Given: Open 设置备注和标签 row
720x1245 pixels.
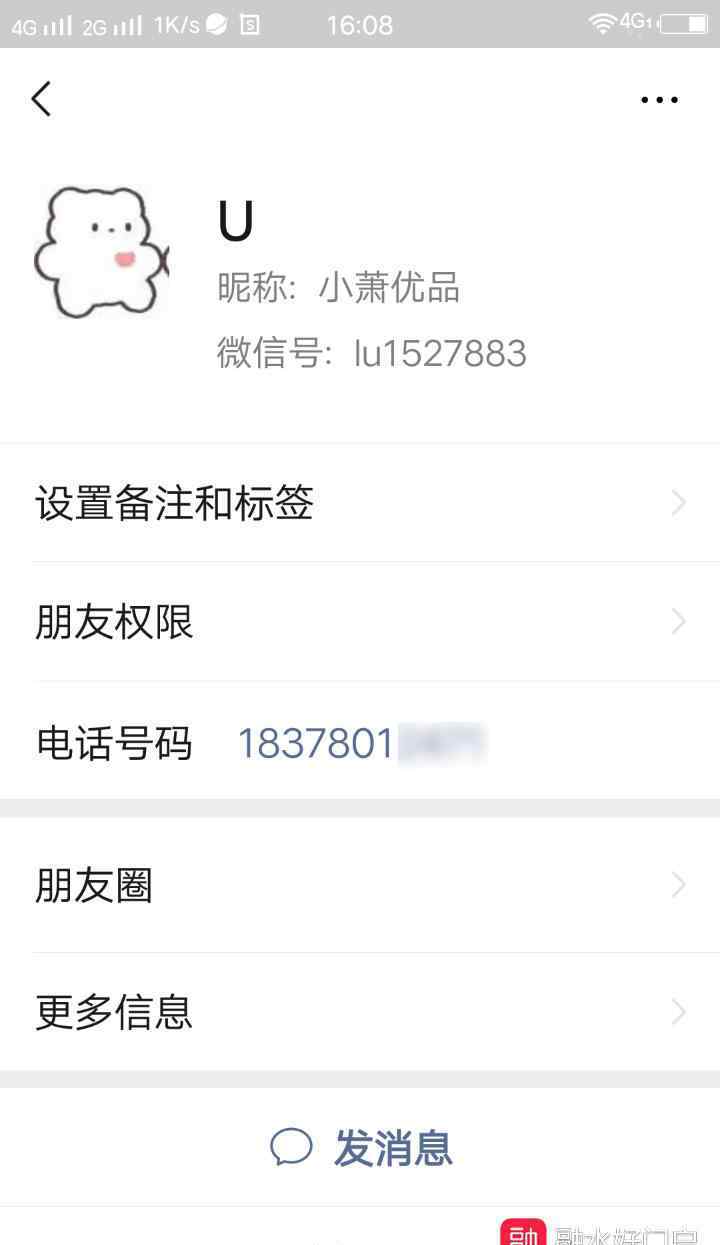Looking at the screenshot, I should 360,502.
